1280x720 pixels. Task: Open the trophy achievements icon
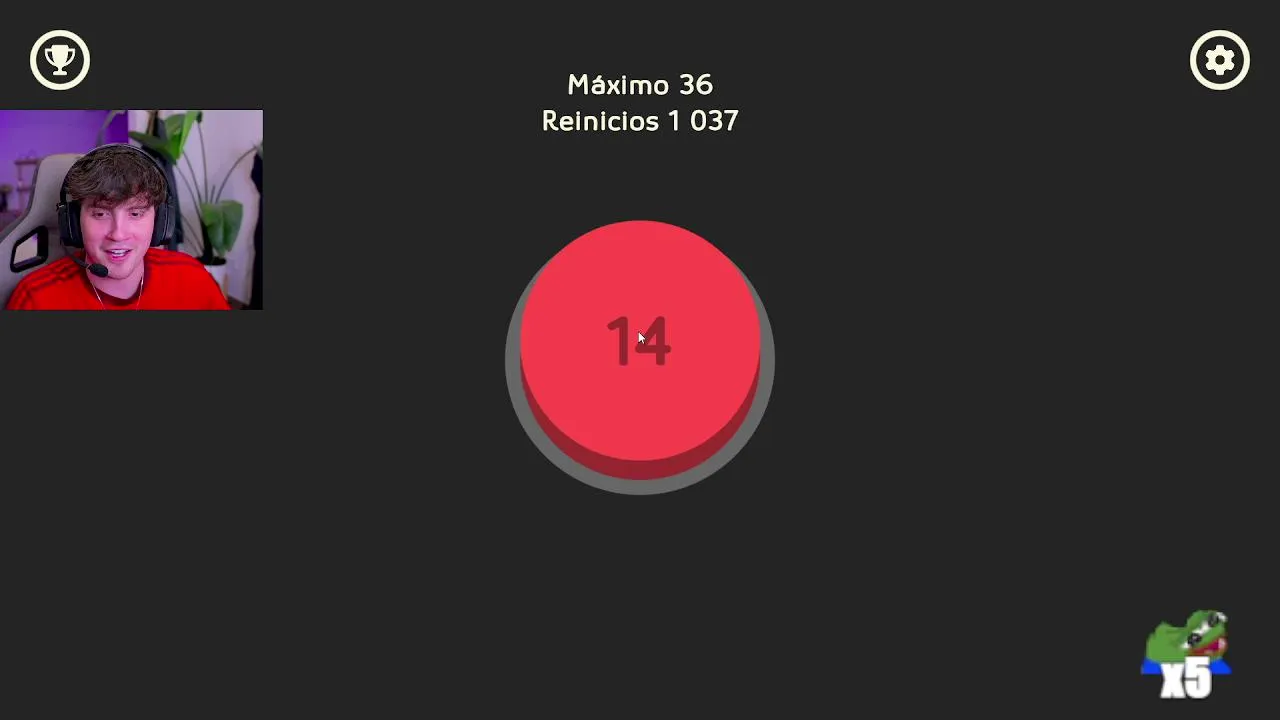(x=60, y=60)
